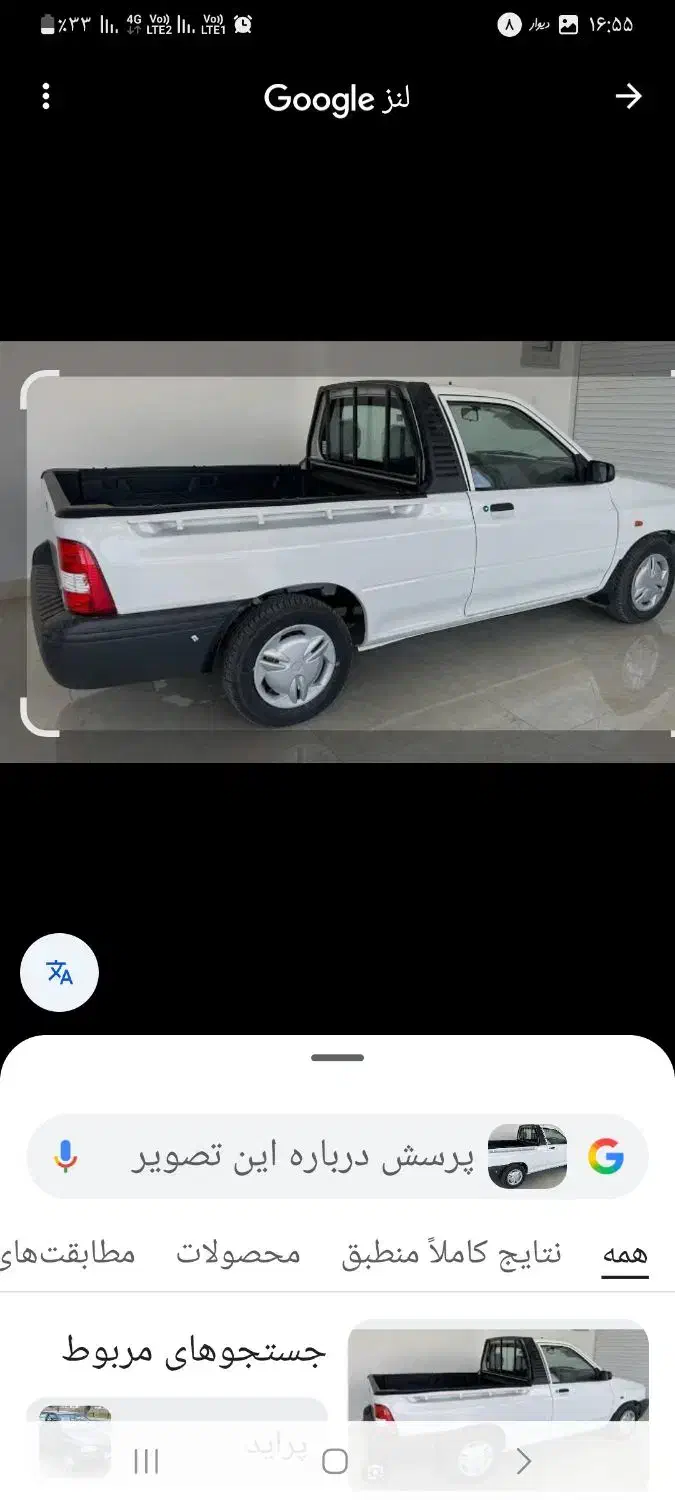Viewport: 675px width, 1500px height.
Task: Tap the microphone for voice search
Action: 66,1157
